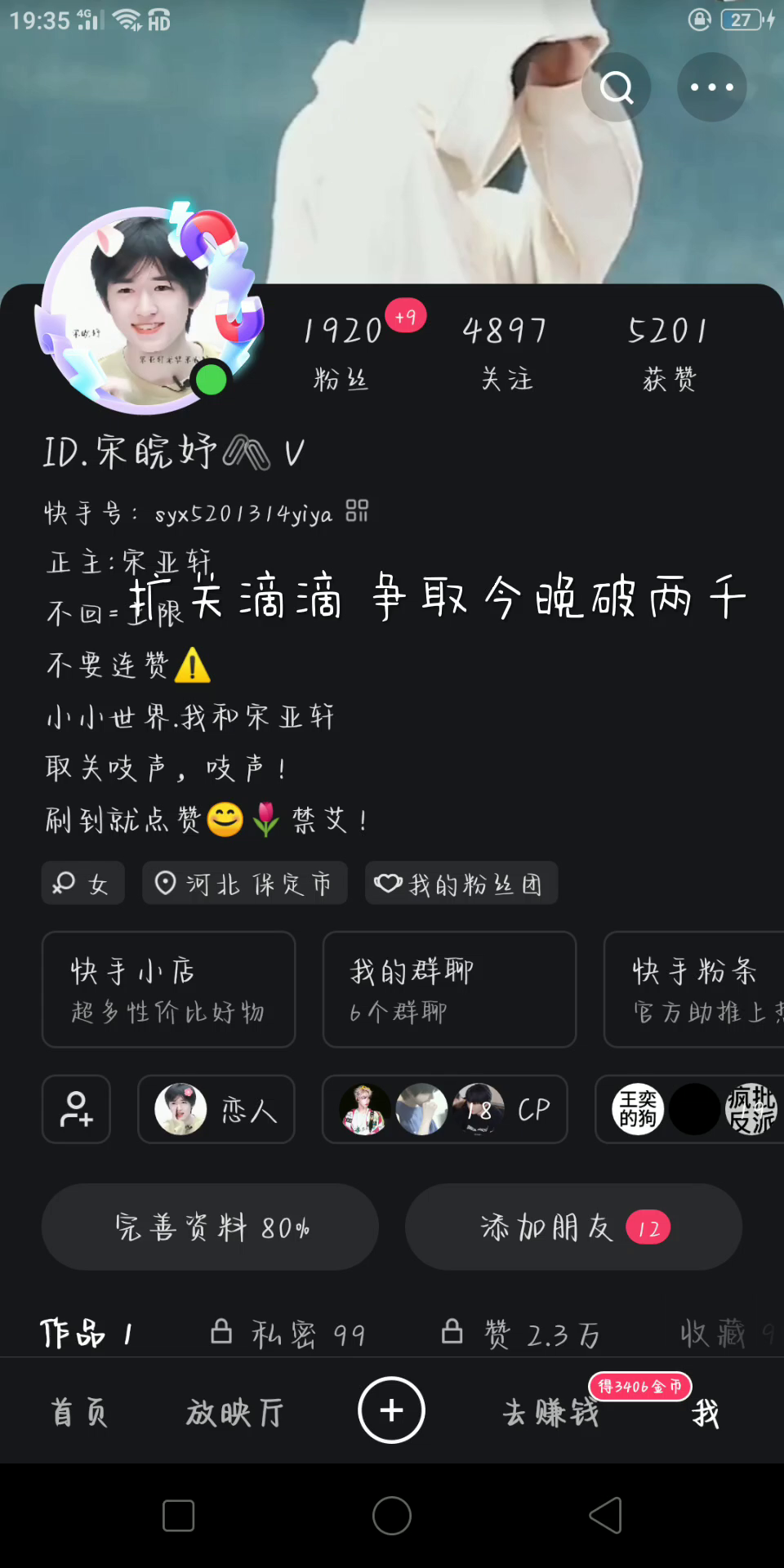Tap the plus button to create
Screen dimensions: 784x1568
pos(391,1410)
